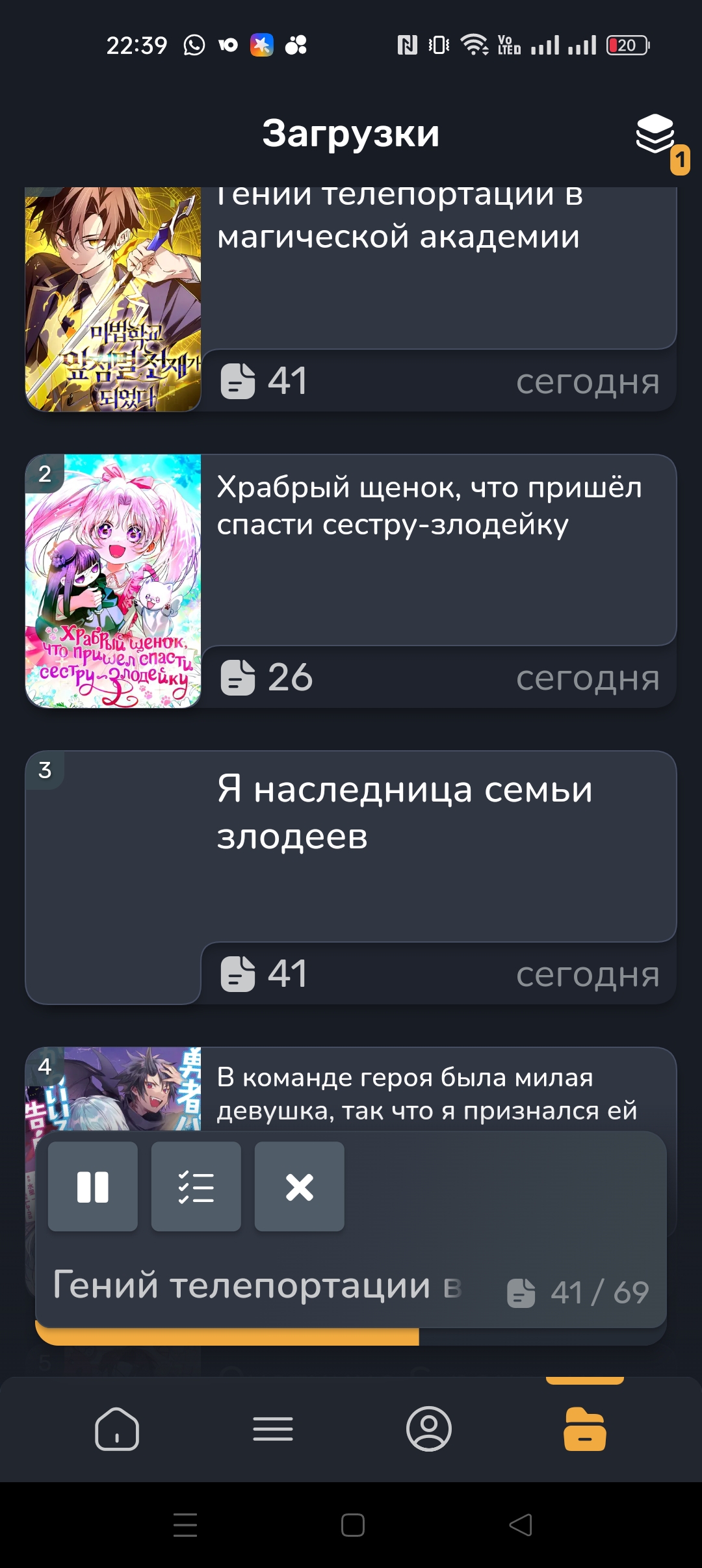Open Гений телепортации в магической академии
Screen dimensions: 702x1568
pos(351,299)
